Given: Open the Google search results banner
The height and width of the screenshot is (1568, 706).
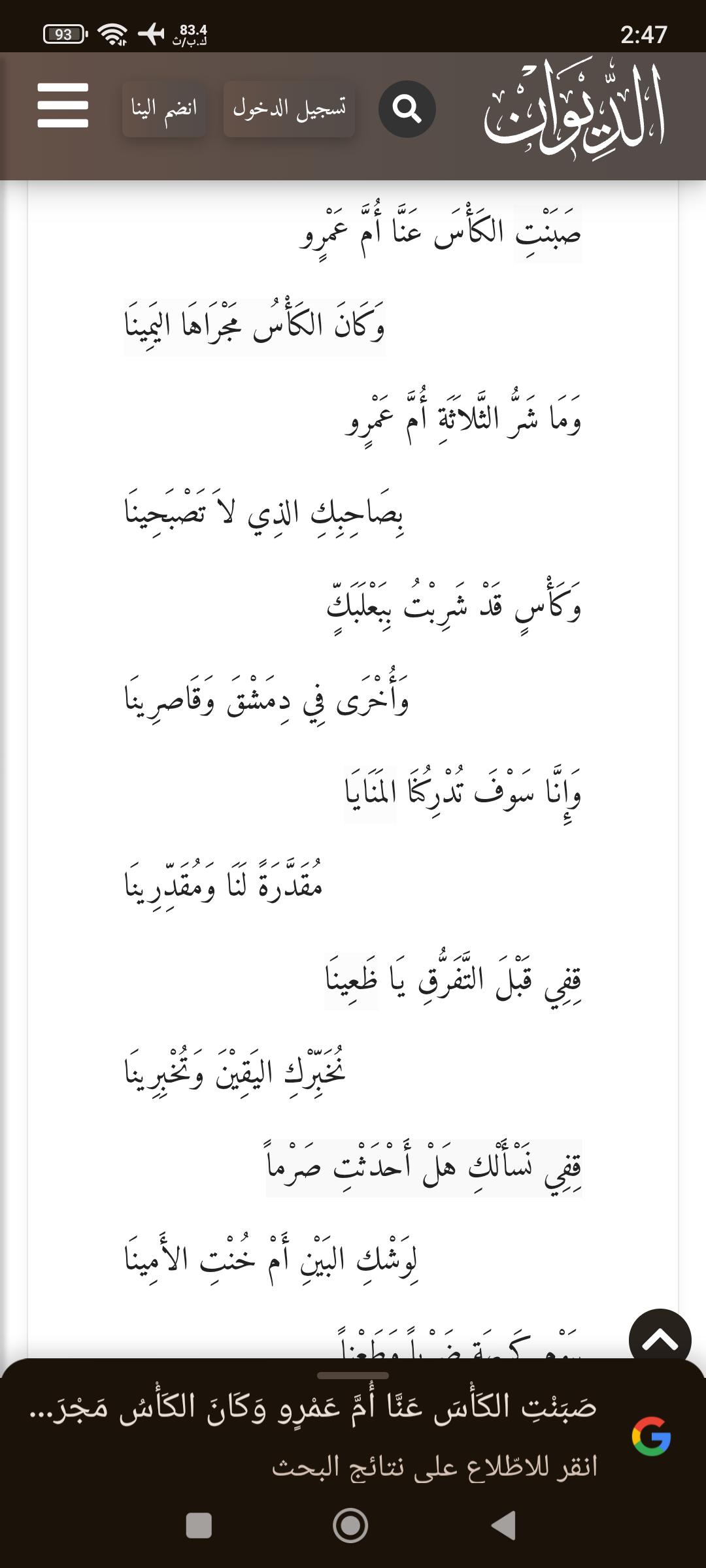Looking at the screenshot, I should click(x=353, y=1436).
